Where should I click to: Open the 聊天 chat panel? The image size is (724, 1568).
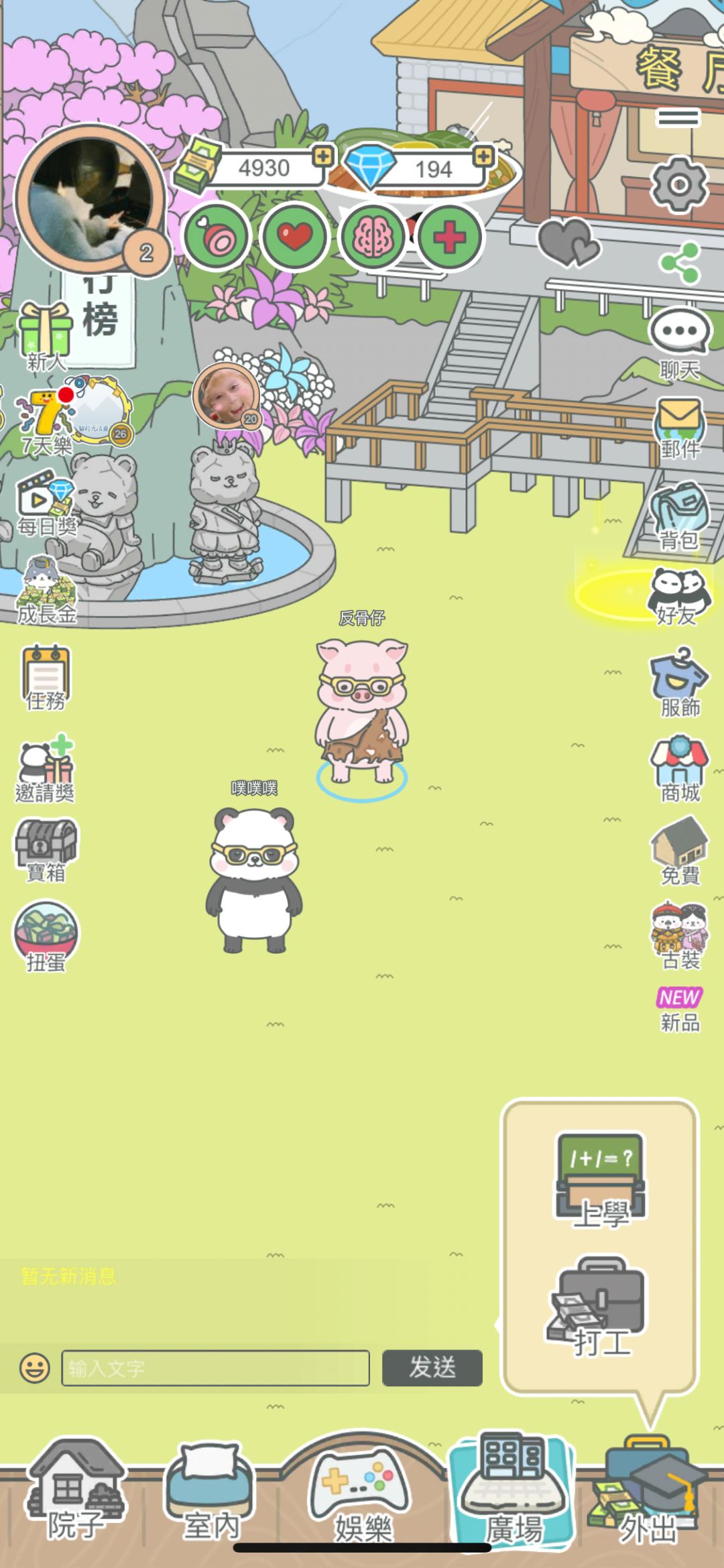coord(679,342)
